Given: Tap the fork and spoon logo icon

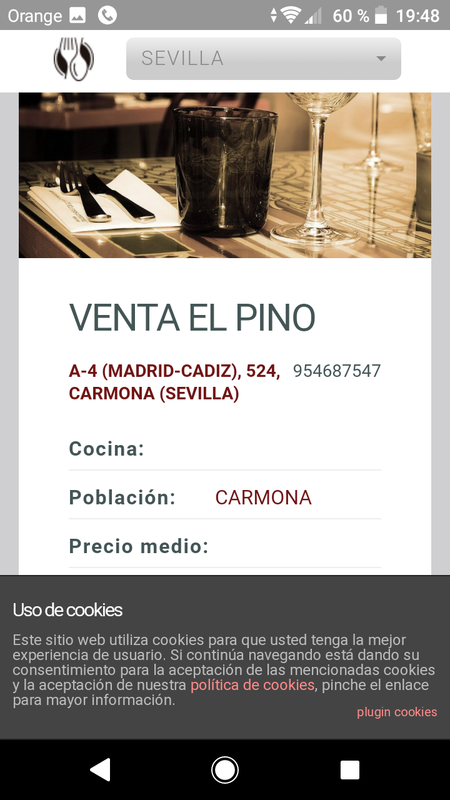Looking at the screenshot, I should tap(74, 59).
